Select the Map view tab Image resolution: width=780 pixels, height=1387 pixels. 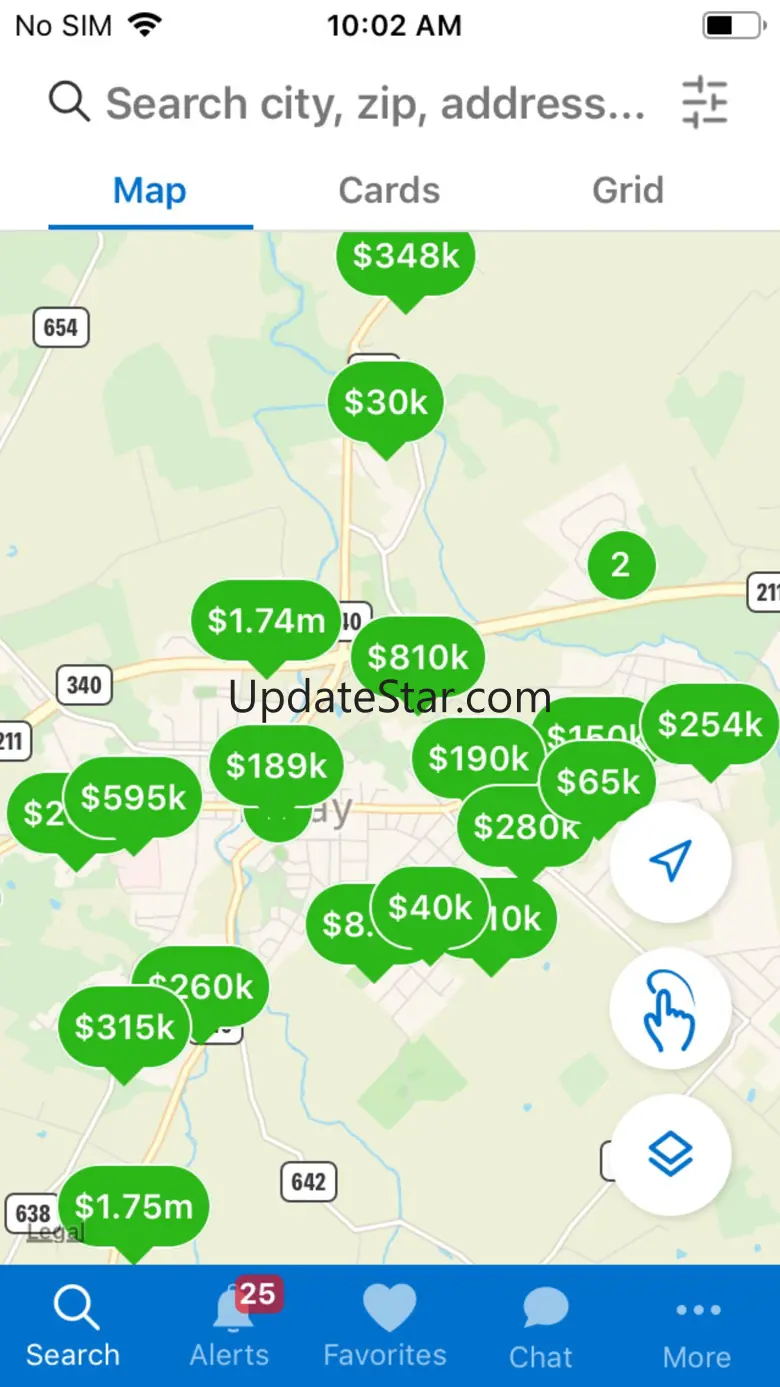[150, 190]
